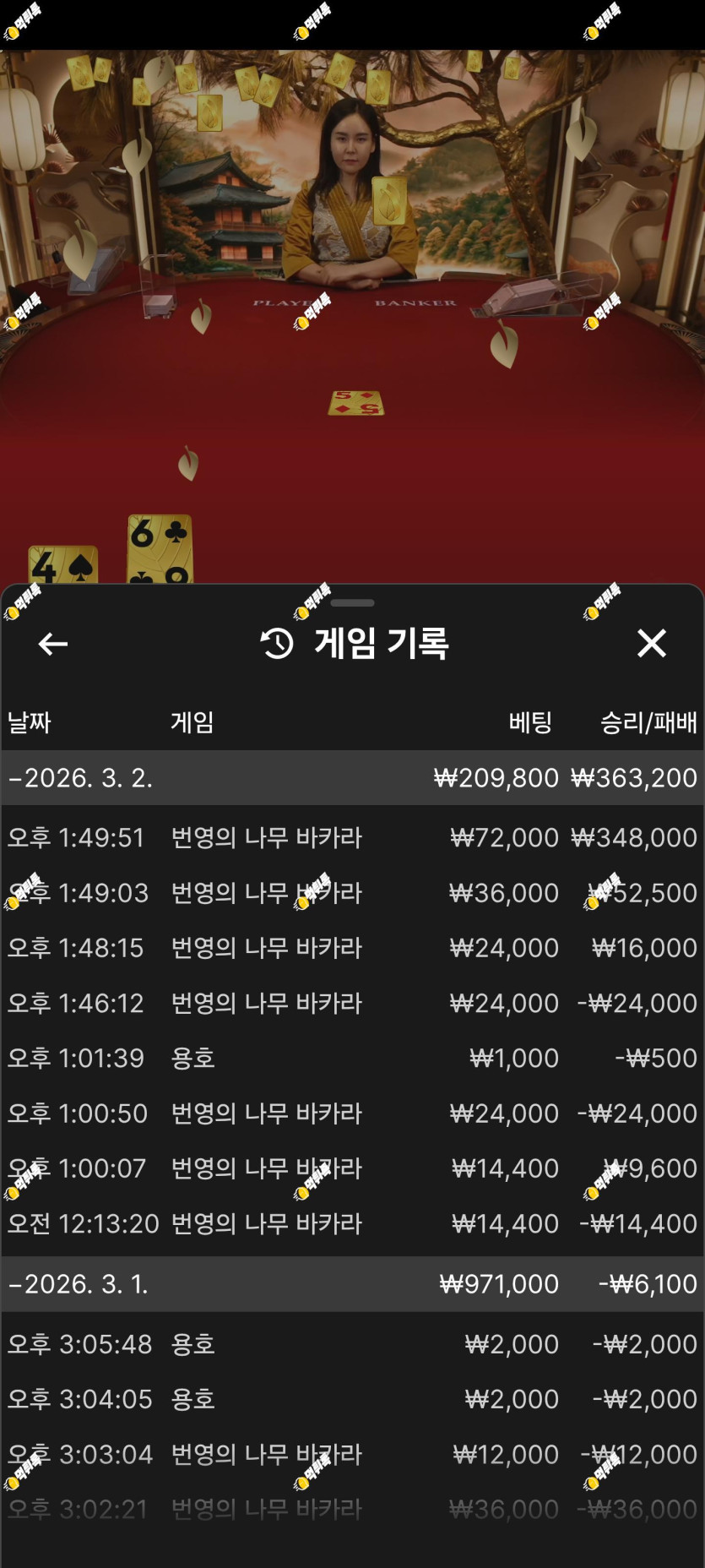
Task: View the 오후 3:04:05 용호 entry
Action: click(x=353, y=1399)
